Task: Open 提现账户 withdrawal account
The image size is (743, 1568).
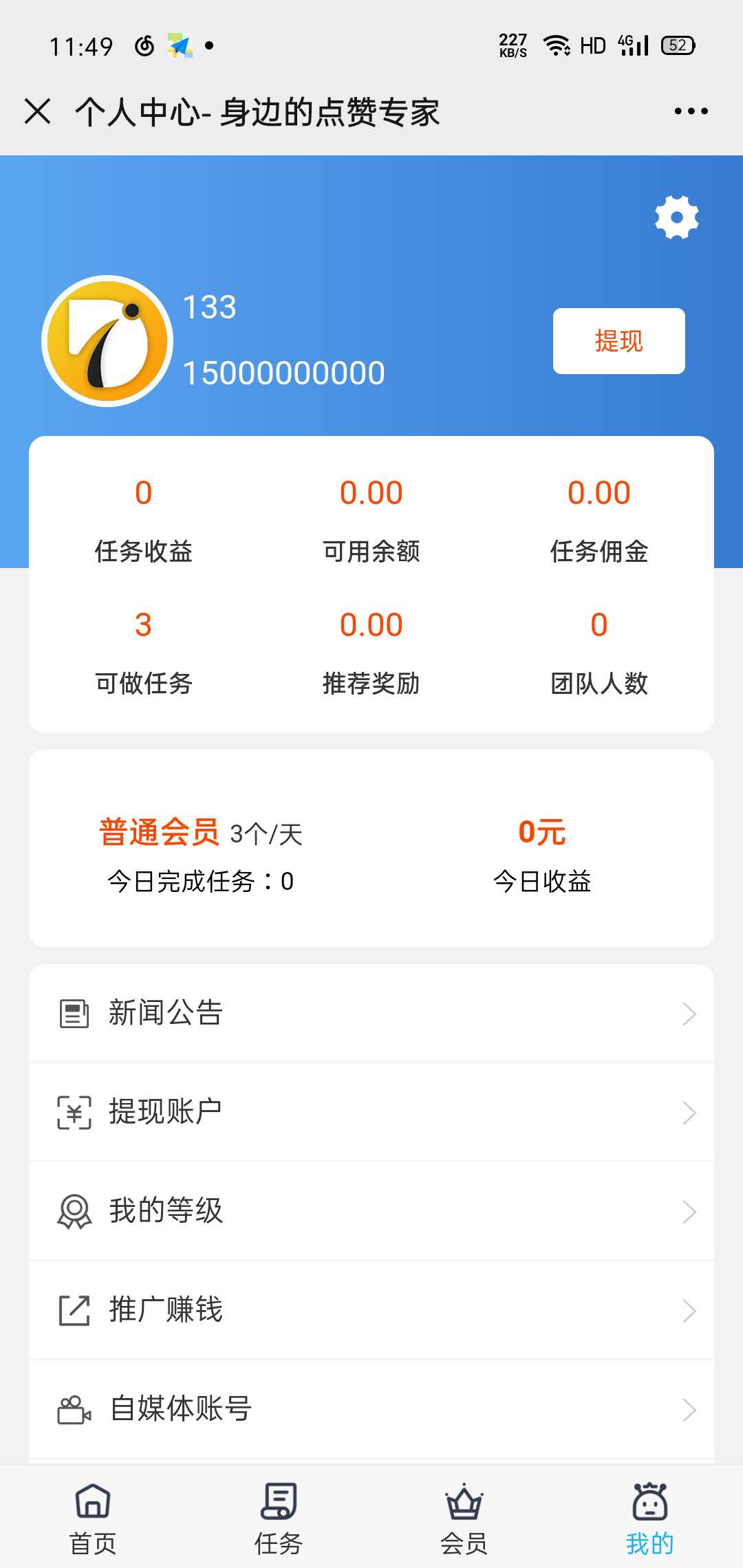Action: tap(371, 1113)
